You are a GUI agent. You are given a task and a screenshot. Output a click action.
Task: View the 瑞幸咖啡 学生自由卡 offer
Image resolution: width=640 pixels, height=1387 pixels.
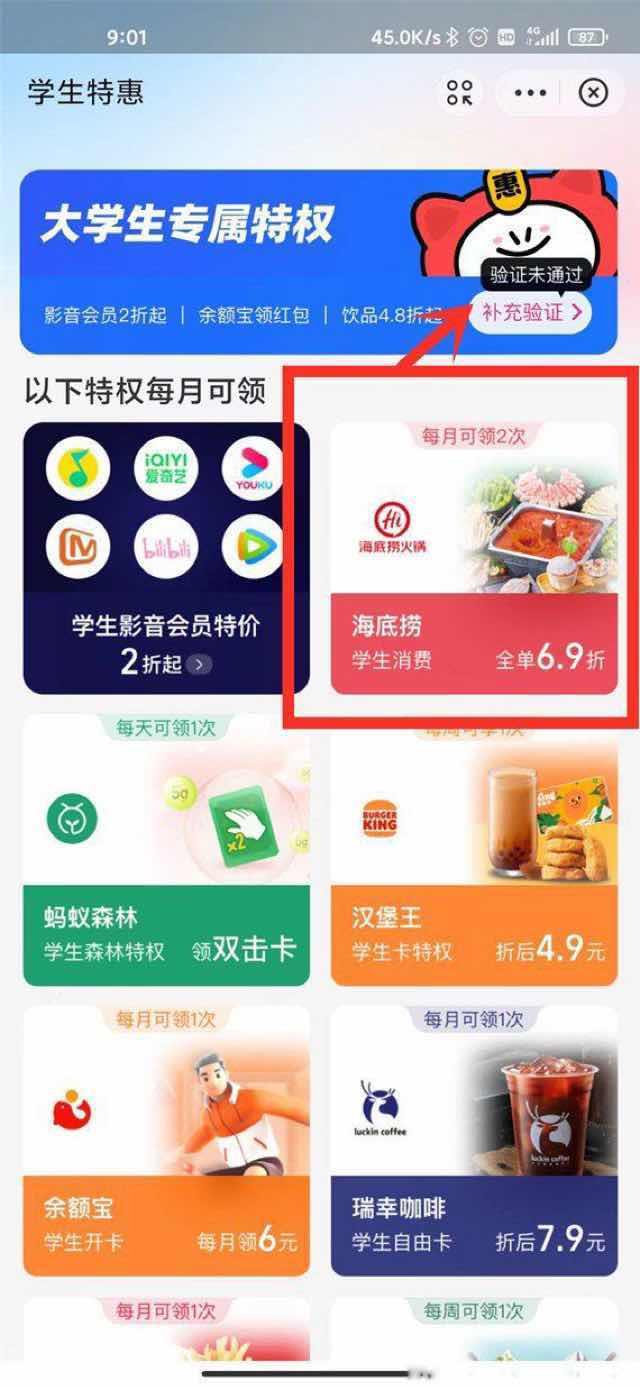click(x=474, y=1140)
